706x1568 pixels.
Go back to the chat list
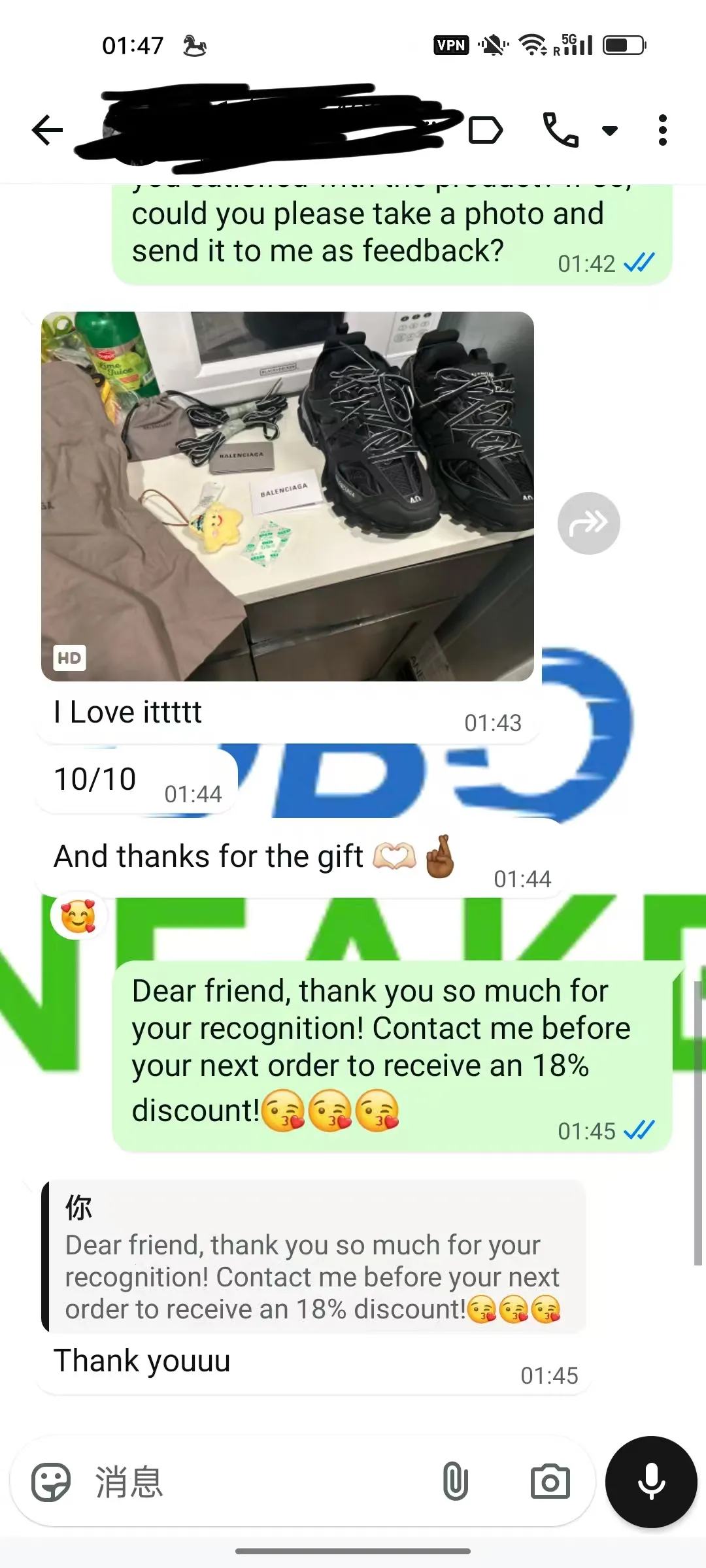coord(47,130)
